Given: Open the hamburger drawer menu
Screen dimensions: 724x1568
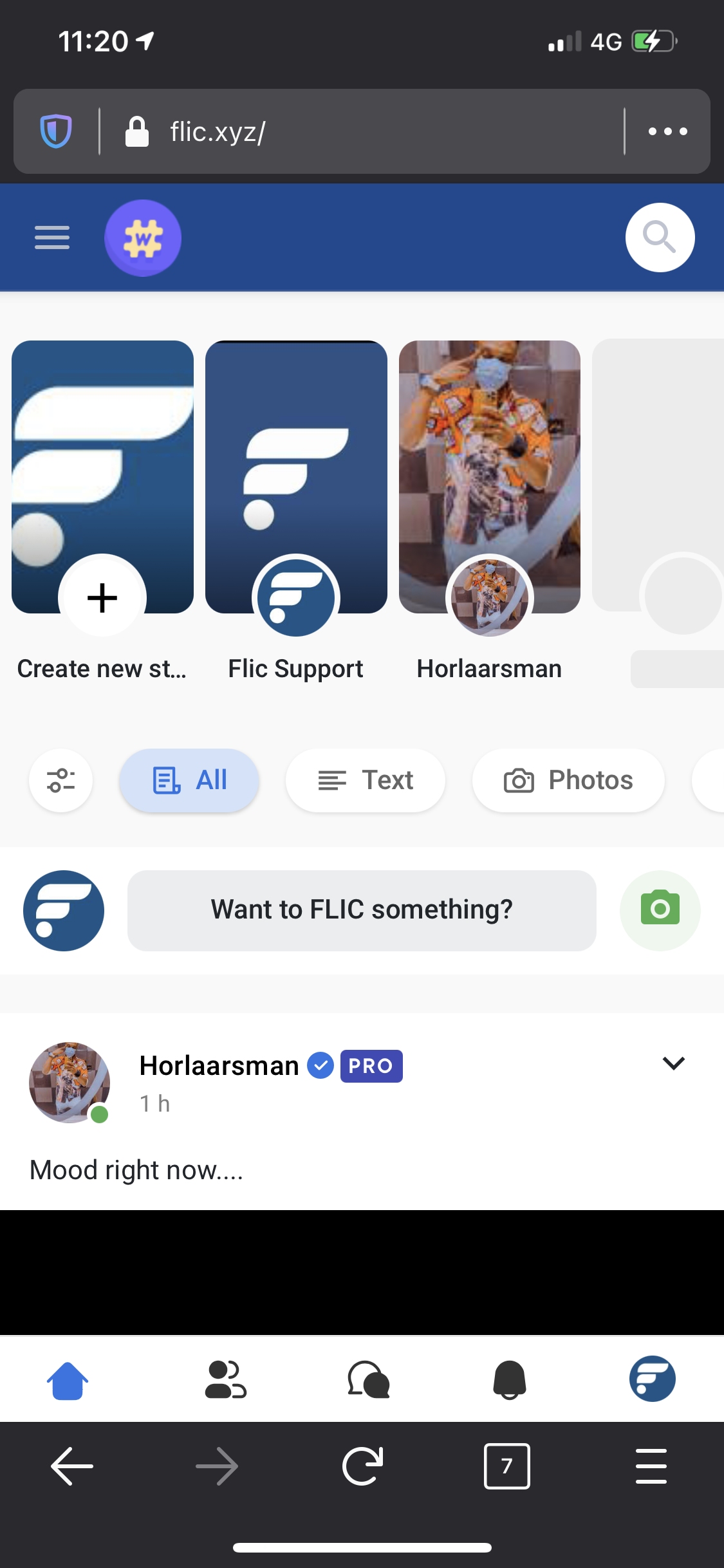Looking at the screenshot, I should (52, 238).
